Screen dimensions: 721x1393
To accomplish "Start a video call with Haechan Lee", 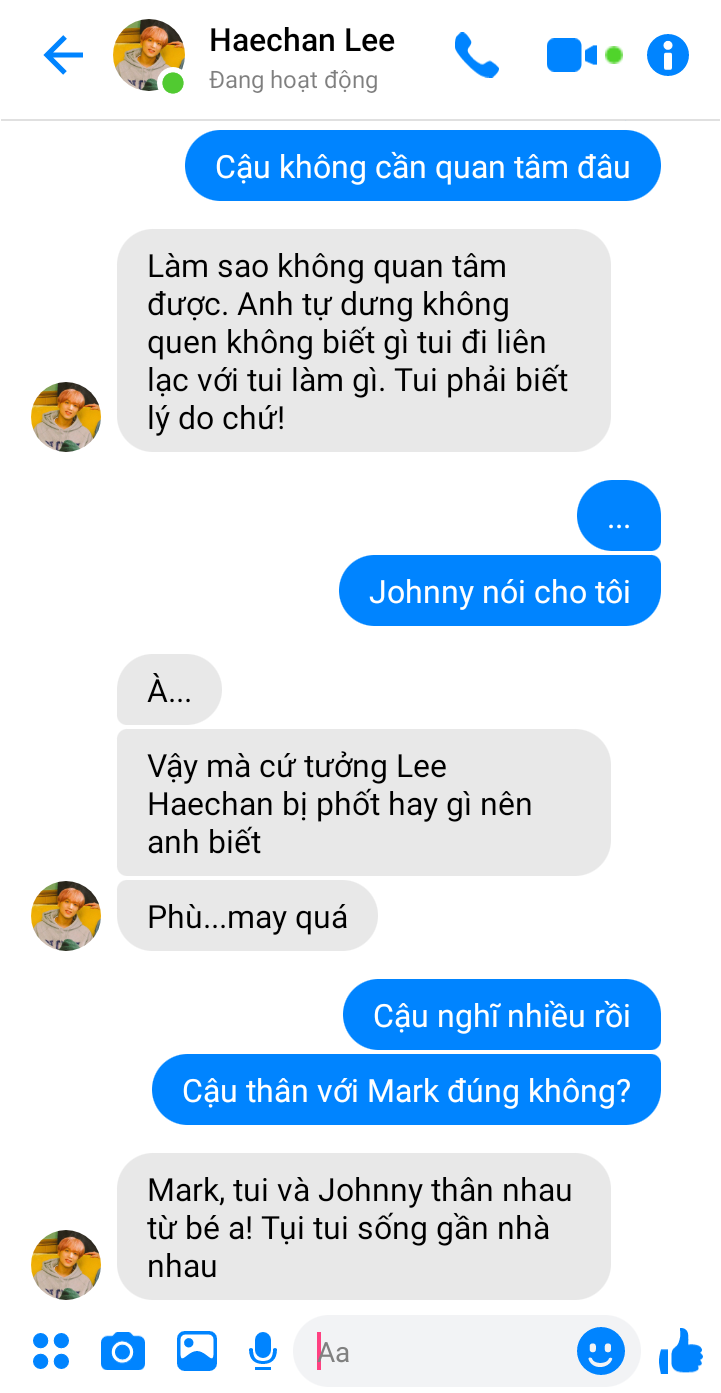I will click(572, 56).
